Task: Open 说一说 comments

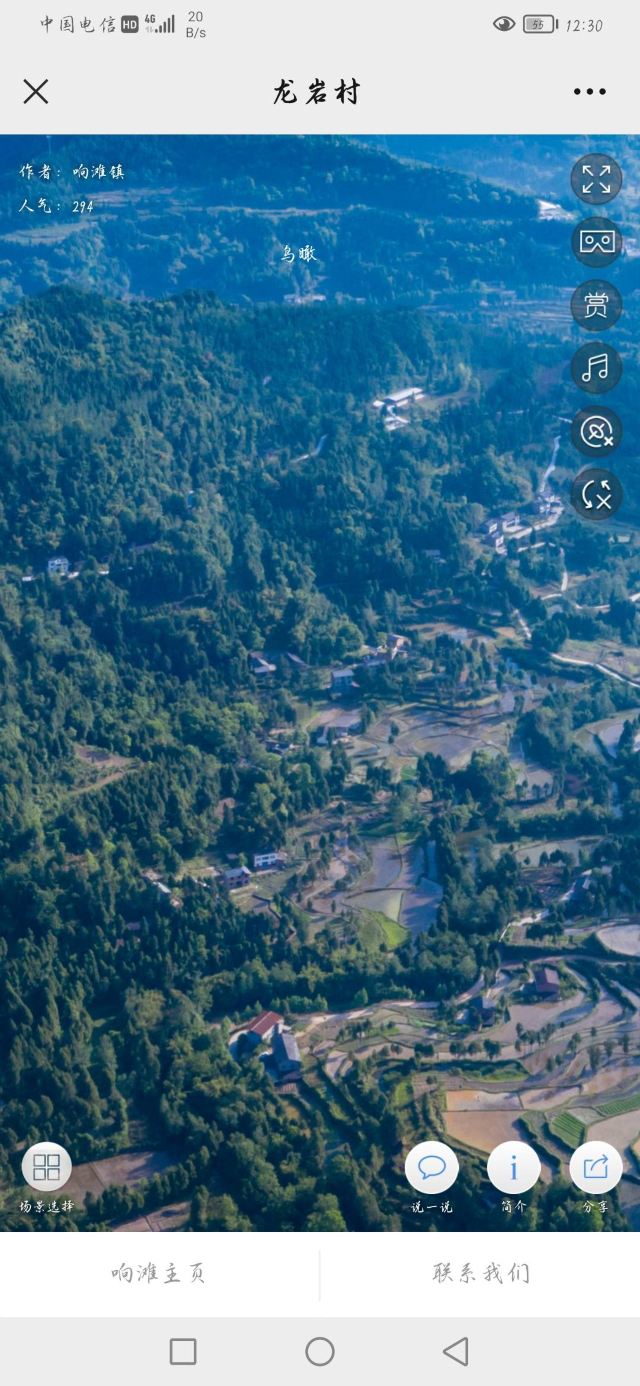Action: pos(432,1178)
